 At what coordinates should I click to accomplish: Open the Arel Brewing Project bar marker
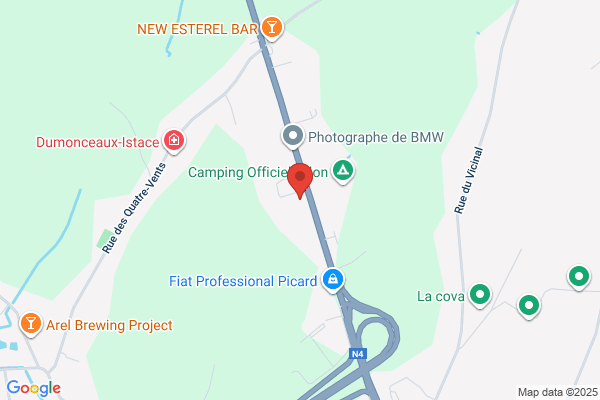click(x=31, y=324)
